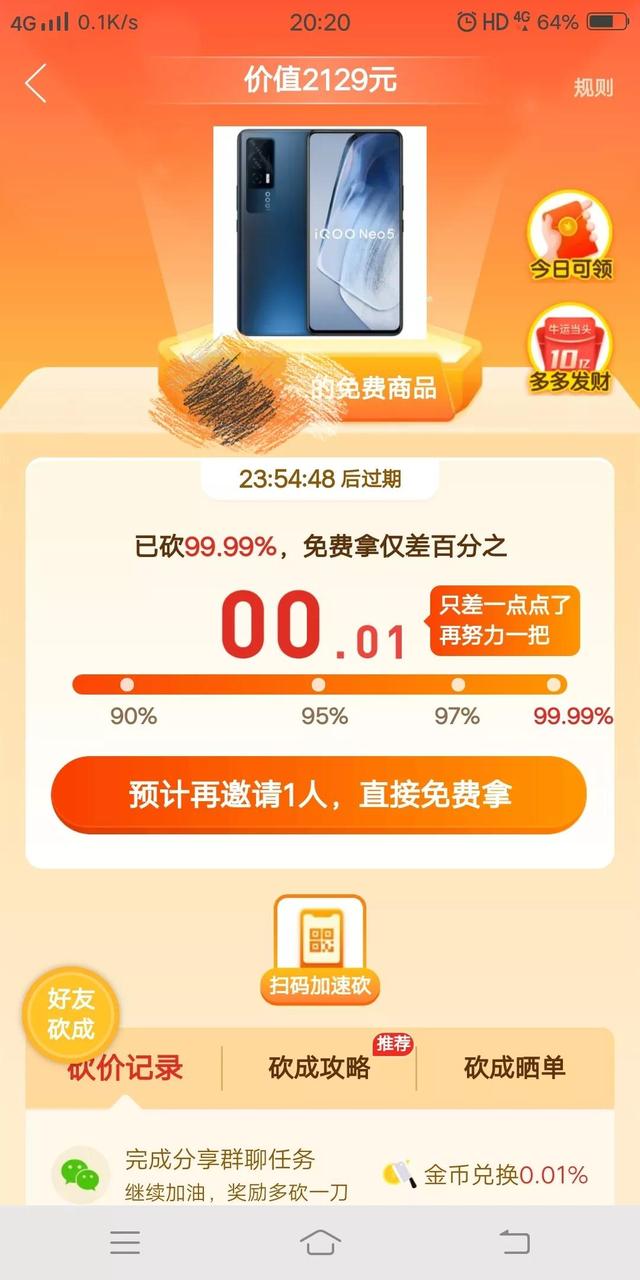This screenshot has height=1280, width=640.
Task: Tap the 预计再邀请1人，直接免费拿 button
Action: 319,795
